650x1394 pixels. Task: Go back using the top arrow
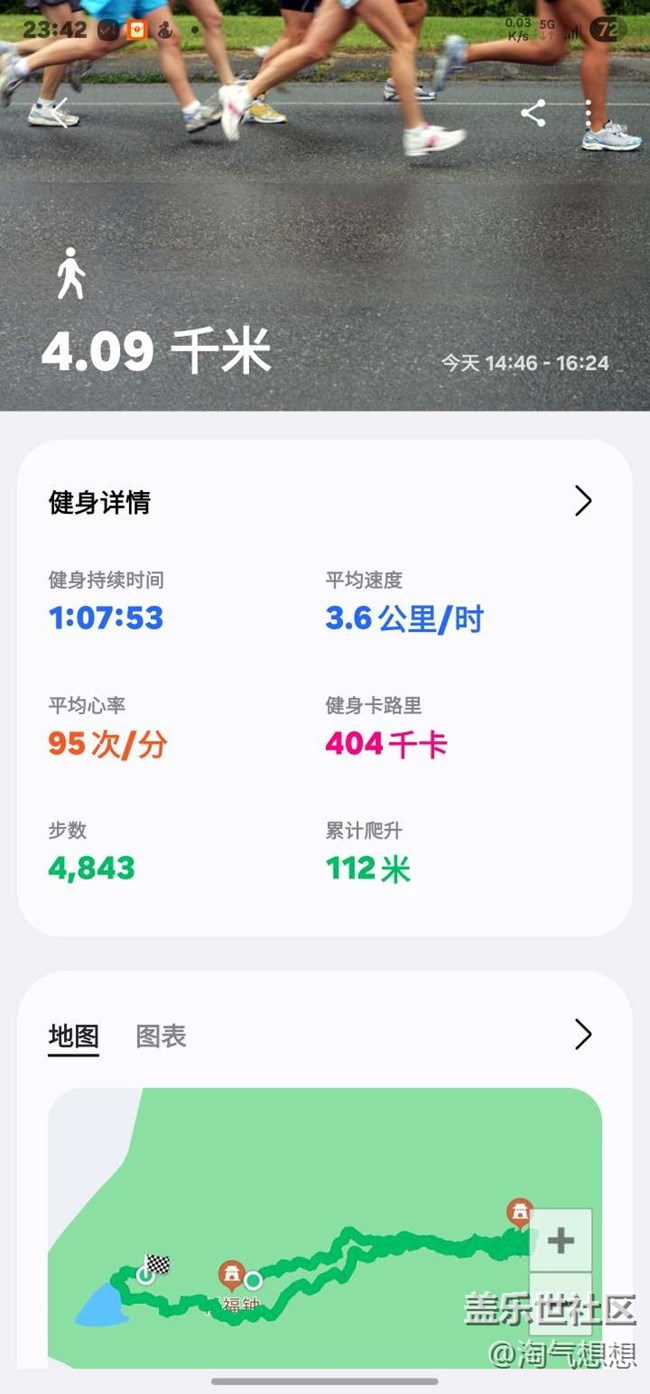point(60,112)
